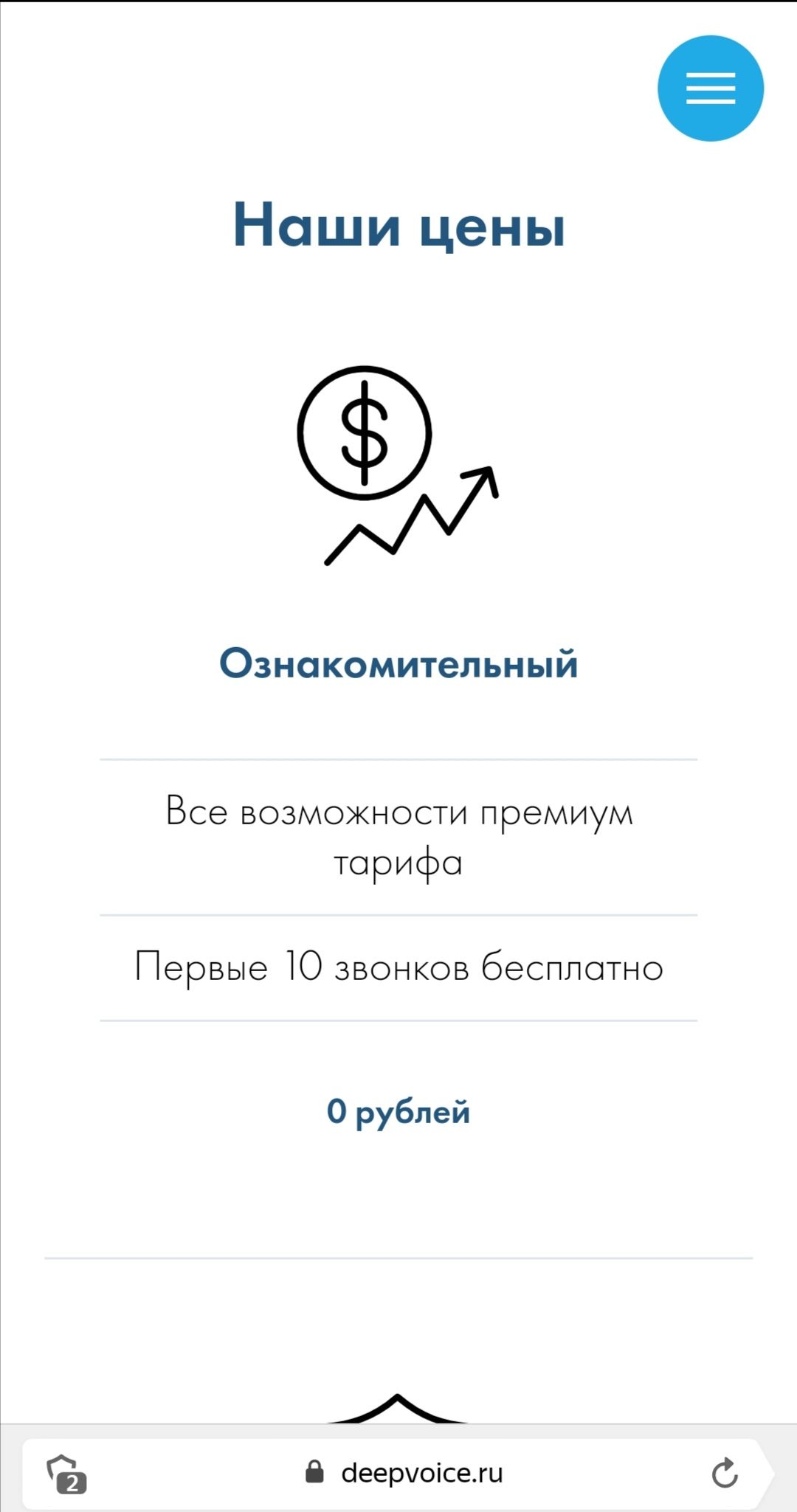
Task: Reload the page
Action: pyautogui.click(x=725, y=1473)
